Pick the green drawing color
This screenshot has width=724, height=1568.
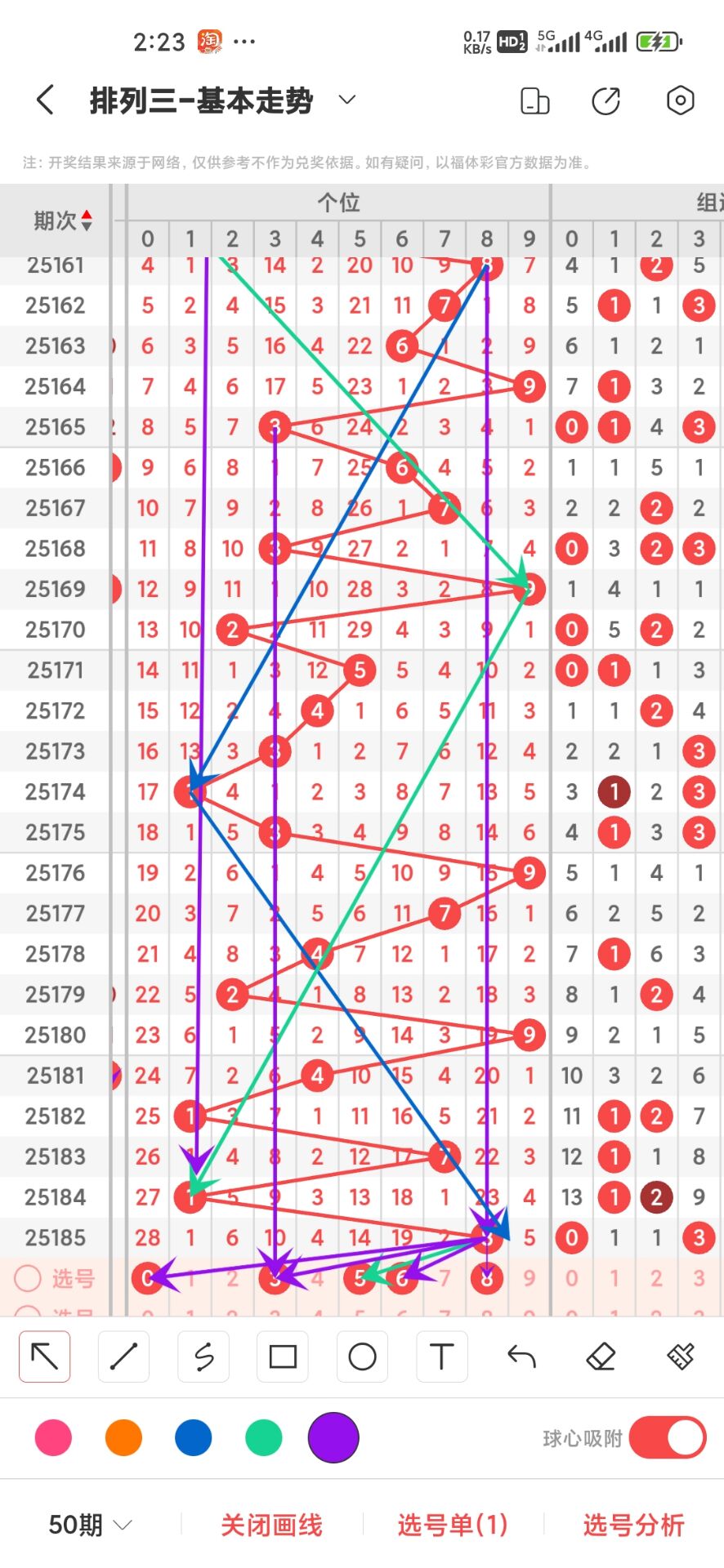(263, 1437)
